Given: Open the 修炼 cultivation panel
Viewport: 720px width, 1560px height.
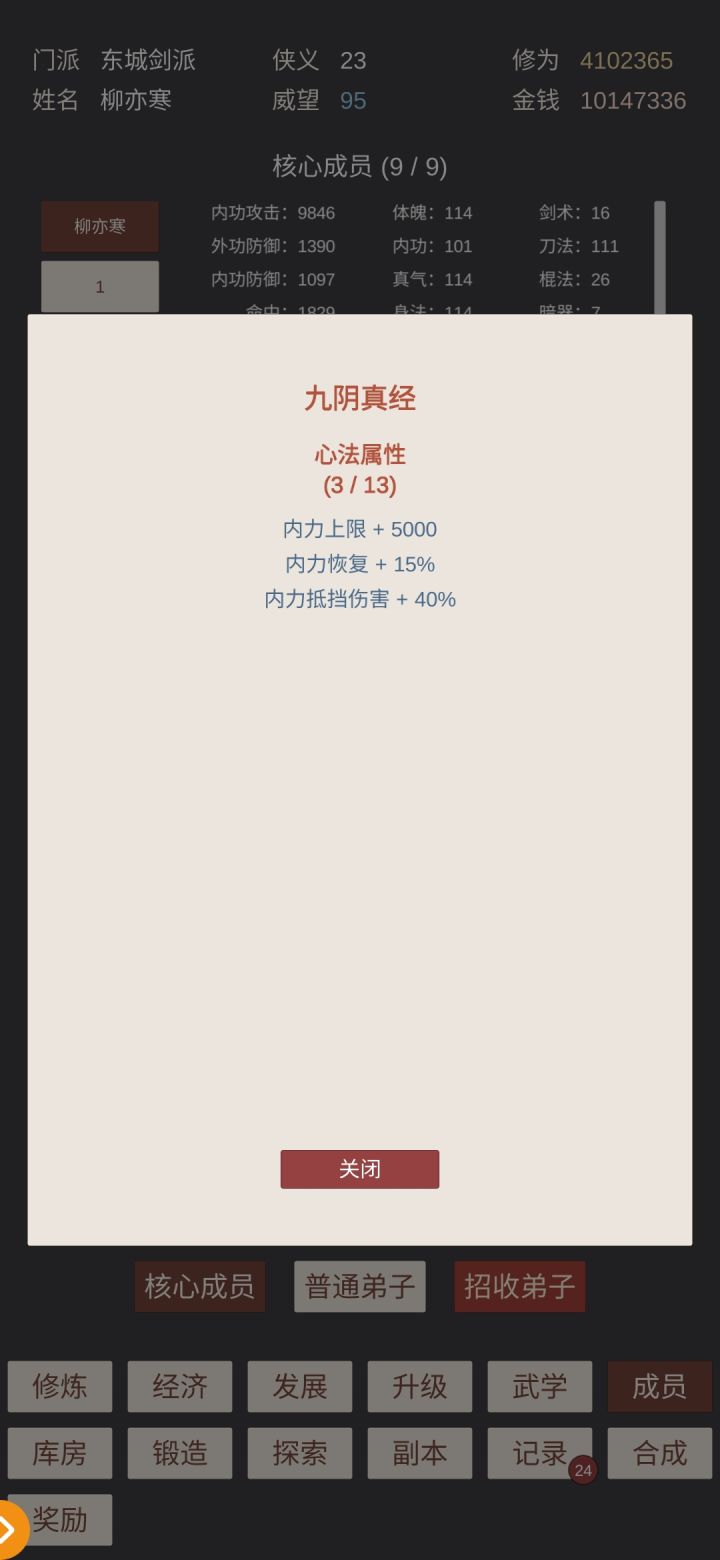Looking at the screenshot, I should tap(60, 1387).
